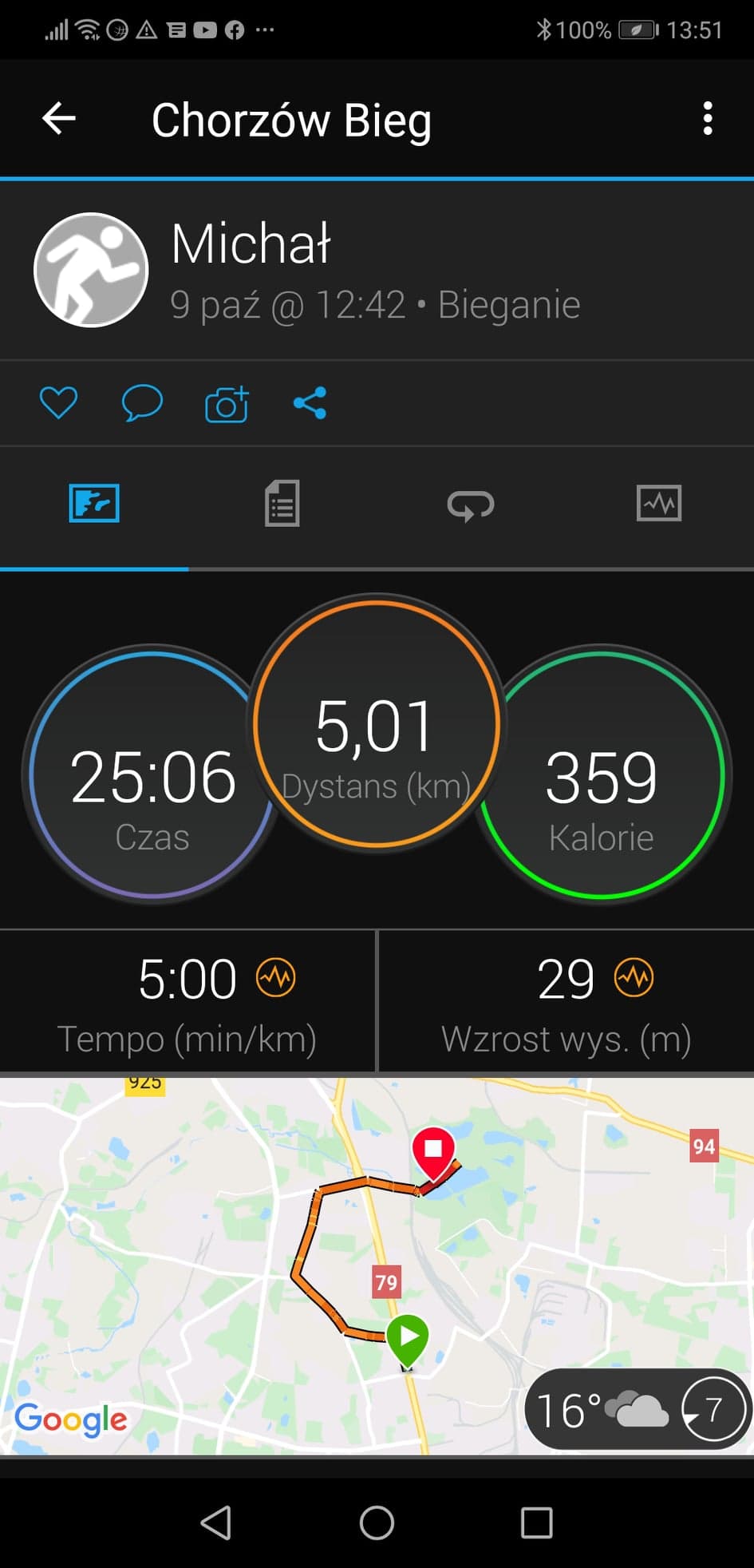Switch to the charts tab
754x1568 pixels.
pos(658,504)
